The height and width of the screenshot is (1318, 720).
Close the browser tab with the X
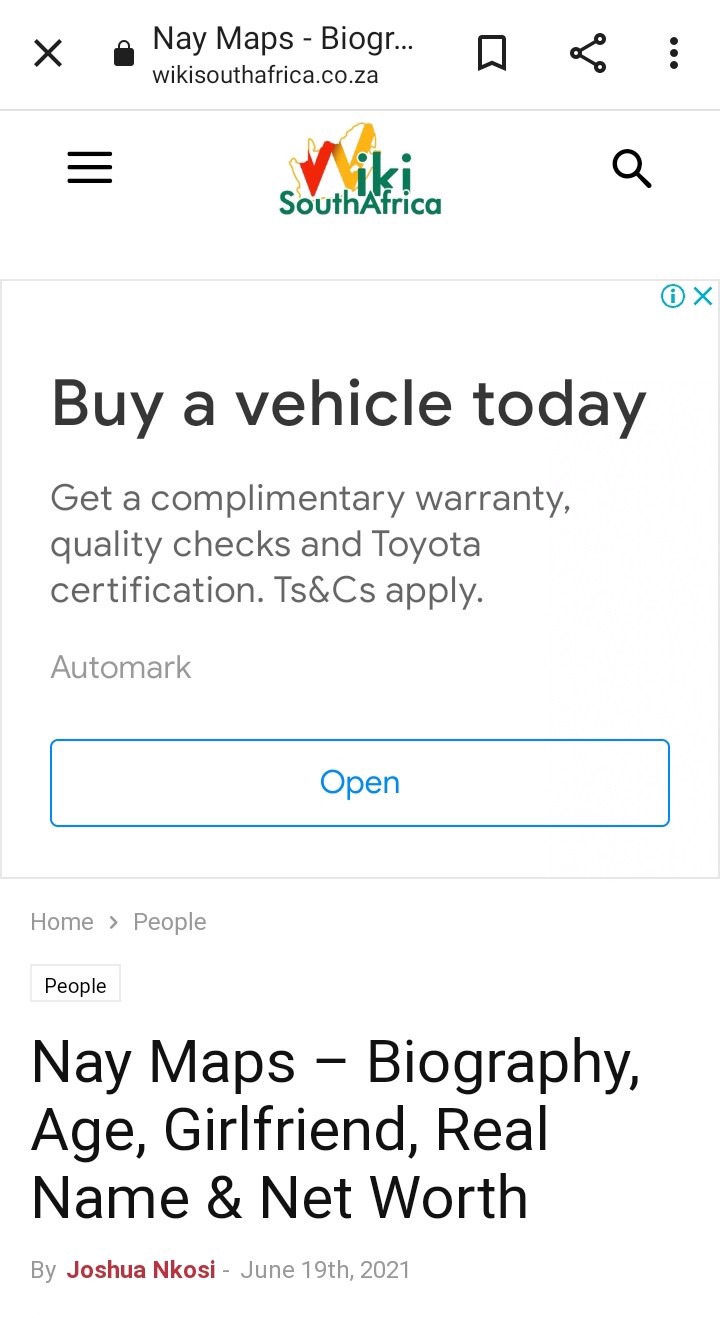pyautogui.click(x=48, y=53)
